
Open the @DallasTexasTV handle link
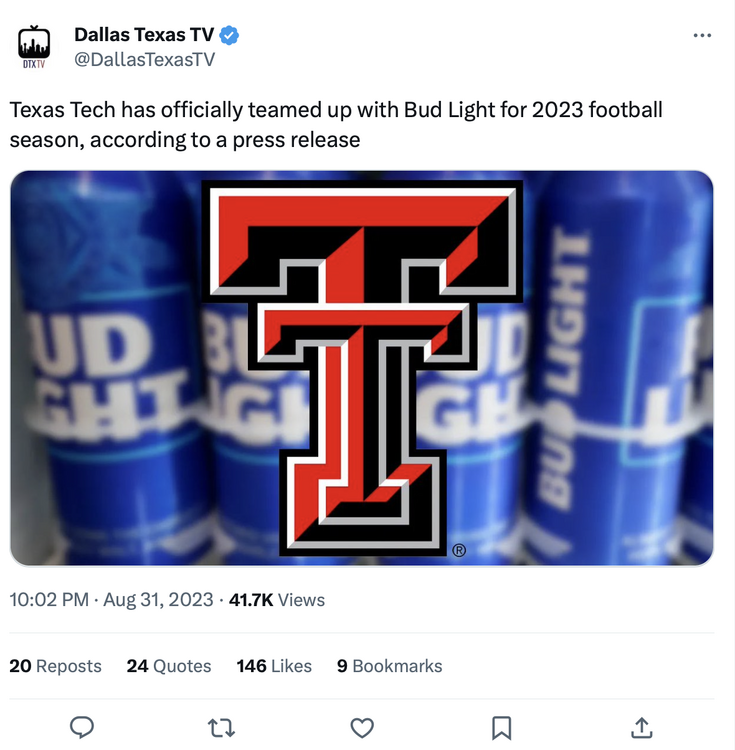(144, 60)
